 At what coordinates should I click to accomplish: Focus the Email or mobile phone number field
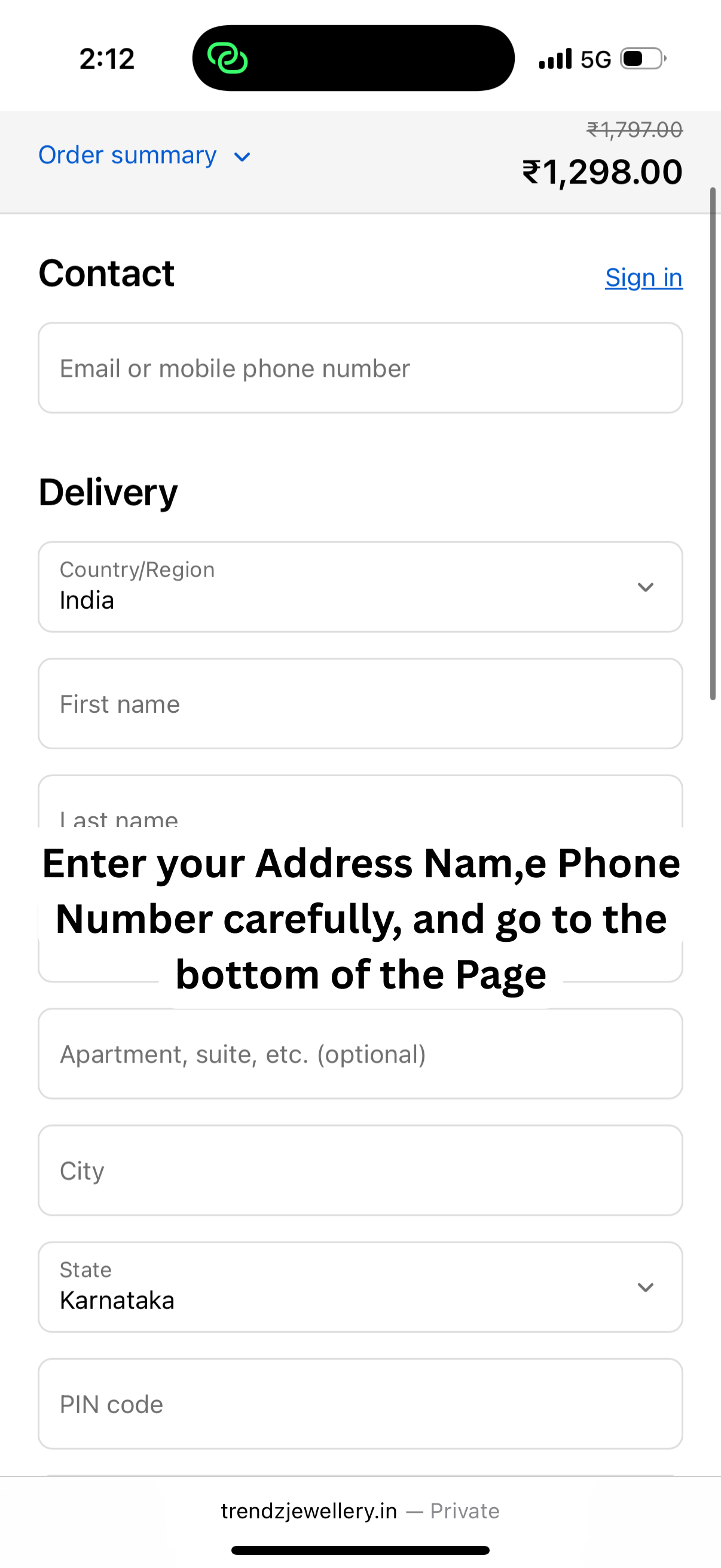tap(360, 368)
